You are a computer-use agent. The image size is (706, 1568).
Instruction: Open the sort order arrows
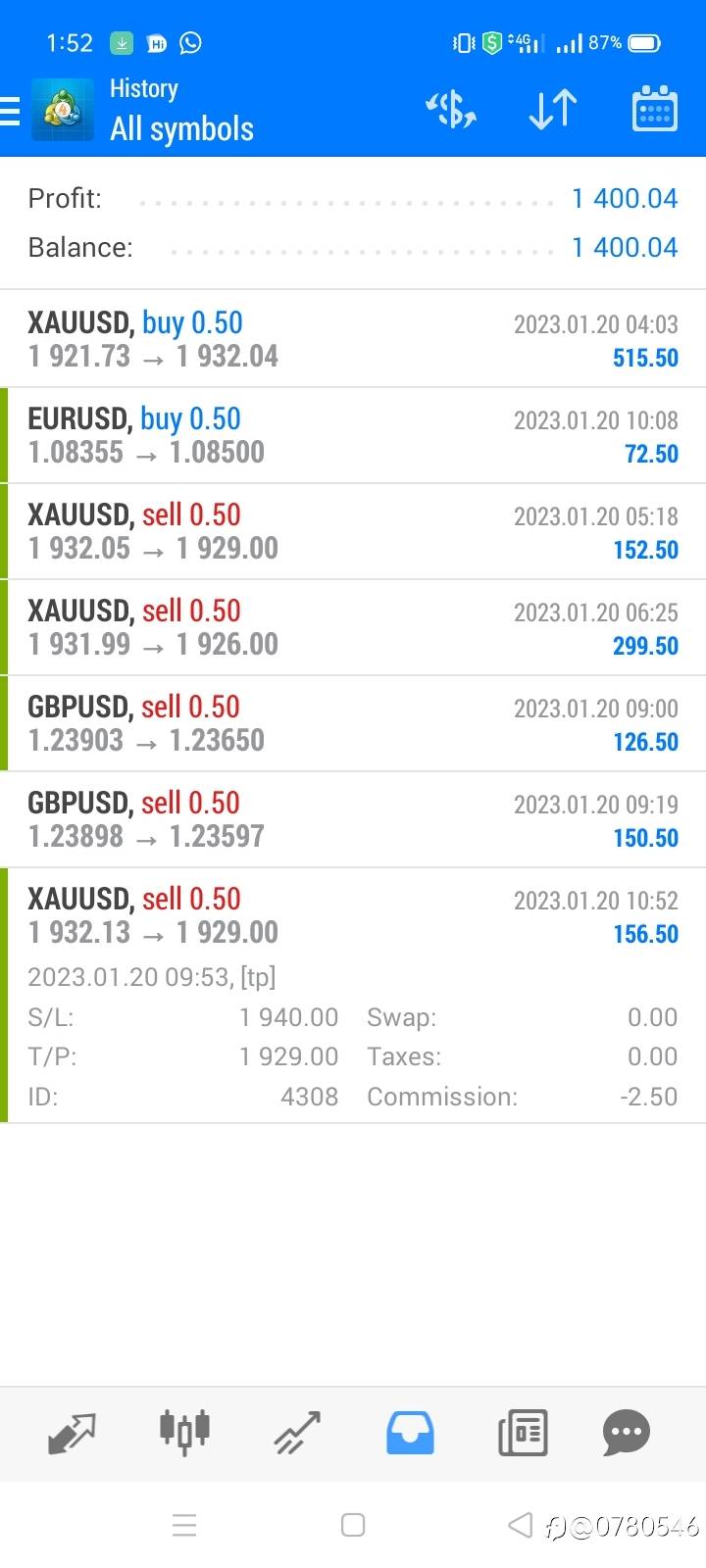(553, 110)
